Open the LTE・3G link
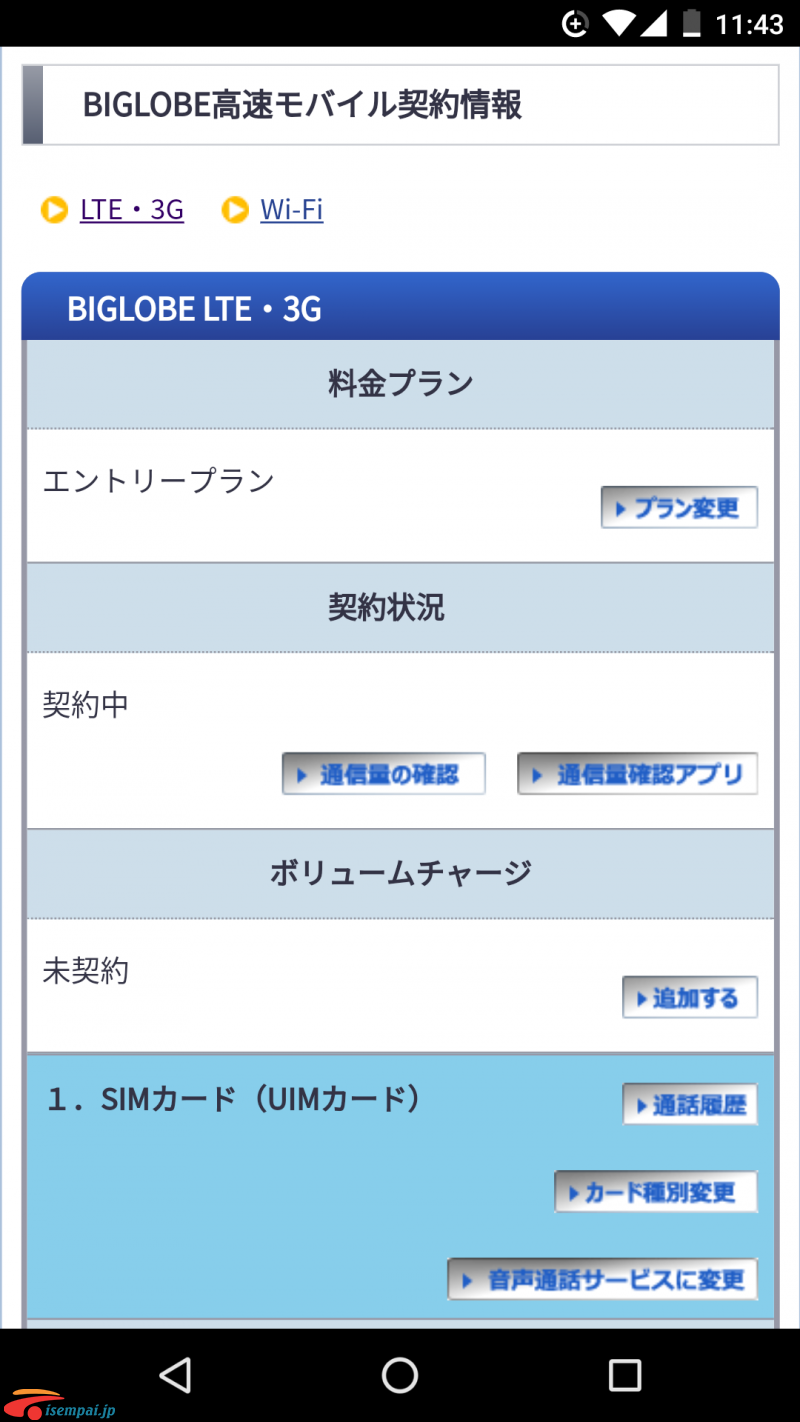The image size is (800, 1422). (132, 210)
